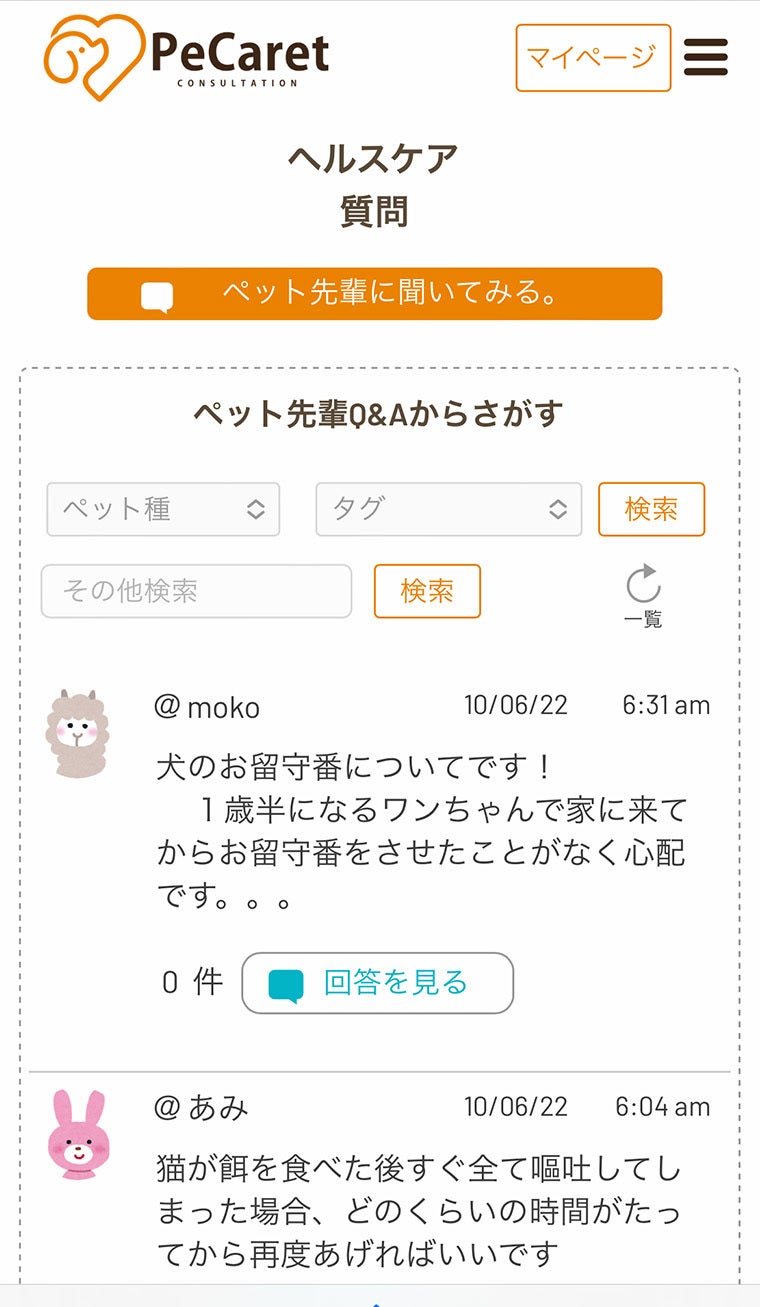
Task: Expand the ペット種 dropdown
Action: pos(163,510)
